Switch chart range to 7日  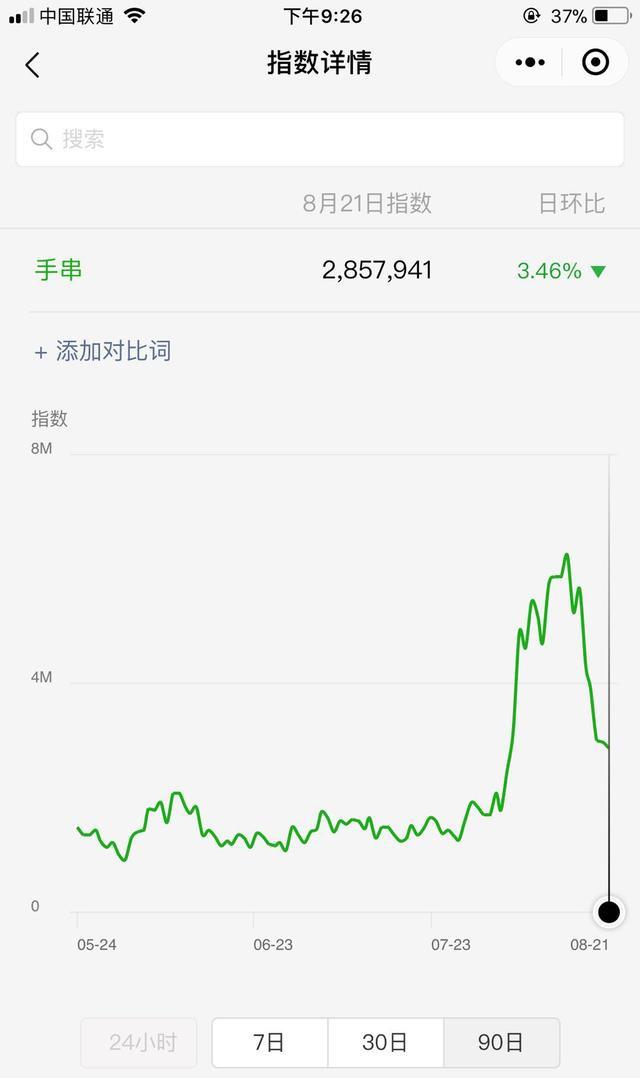[269, 1043]
